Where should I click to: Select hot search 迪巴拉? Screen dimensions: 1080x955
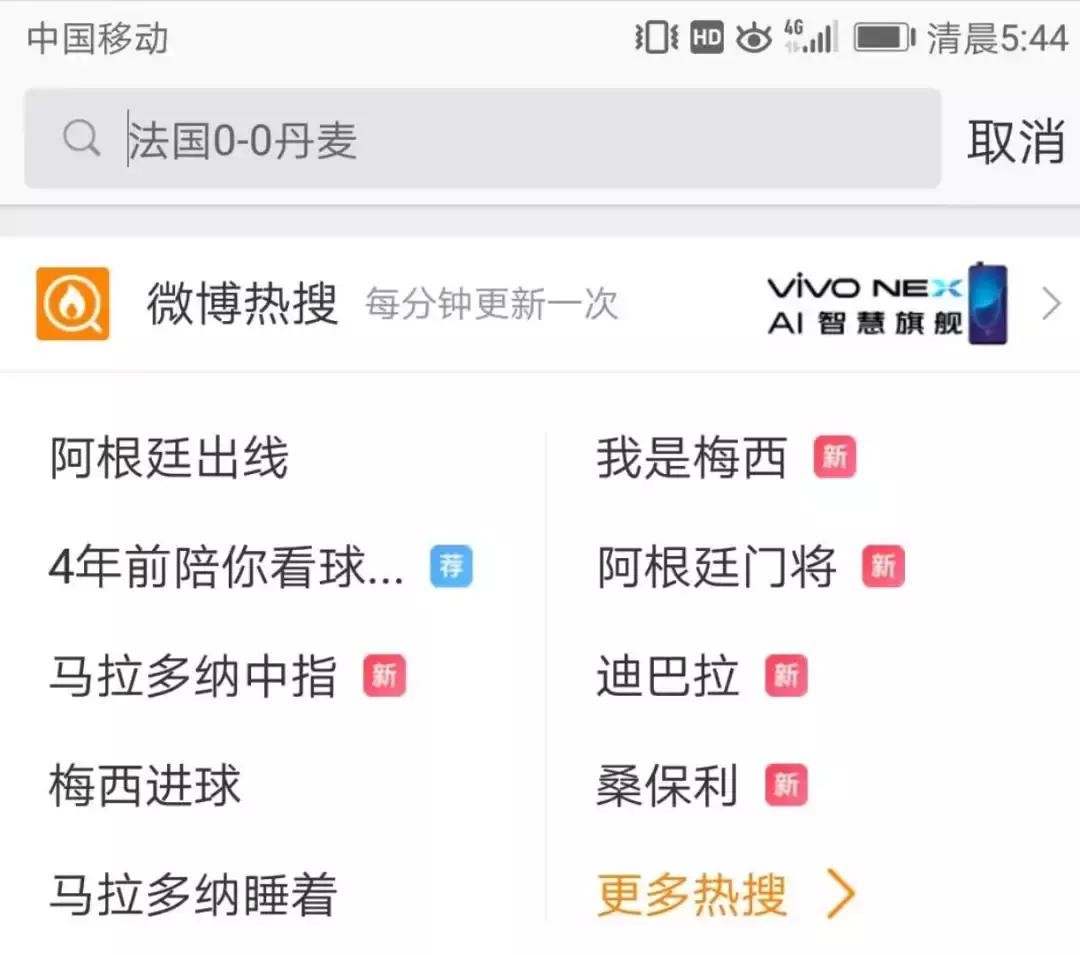667,677
